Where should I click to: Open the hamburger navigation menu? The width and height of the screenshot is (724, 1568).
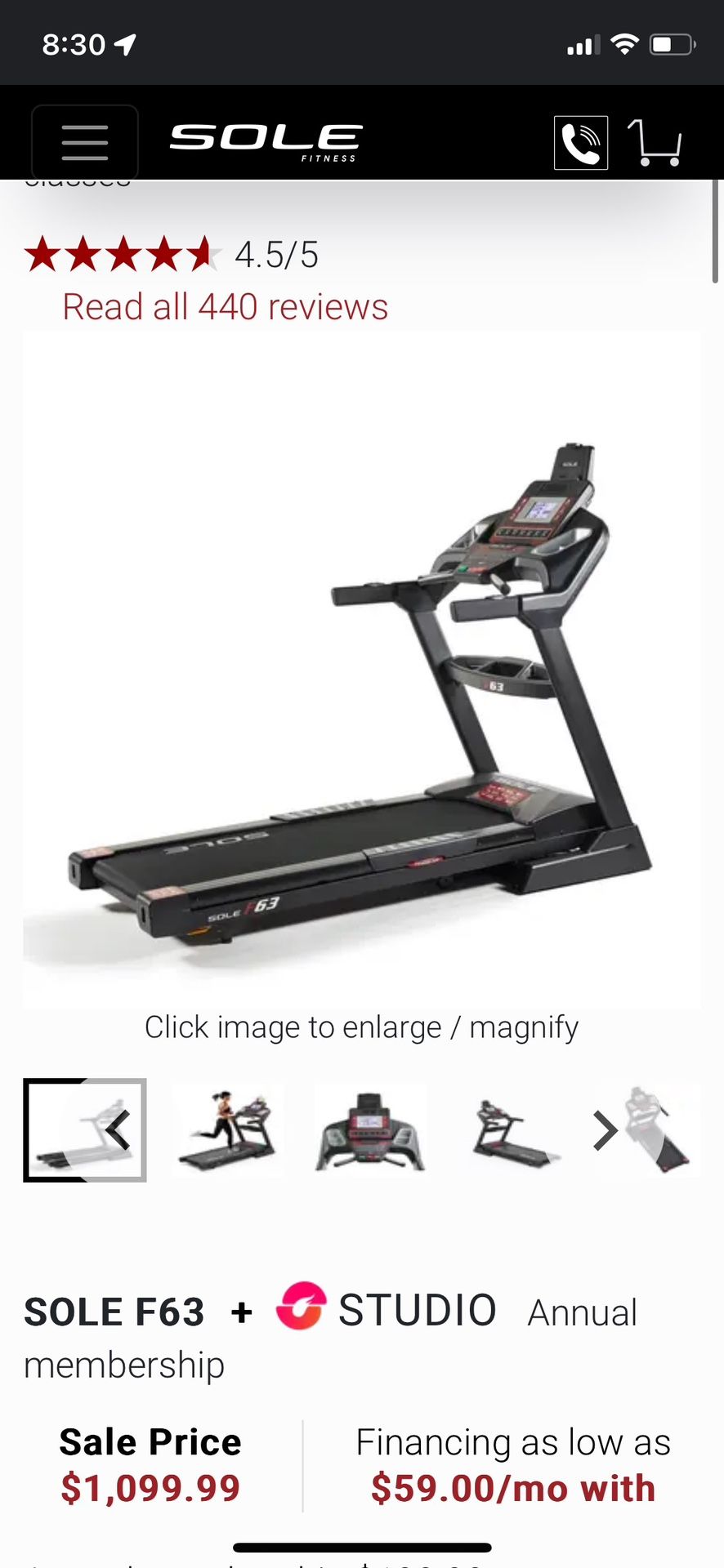click(x=84, y=142)
